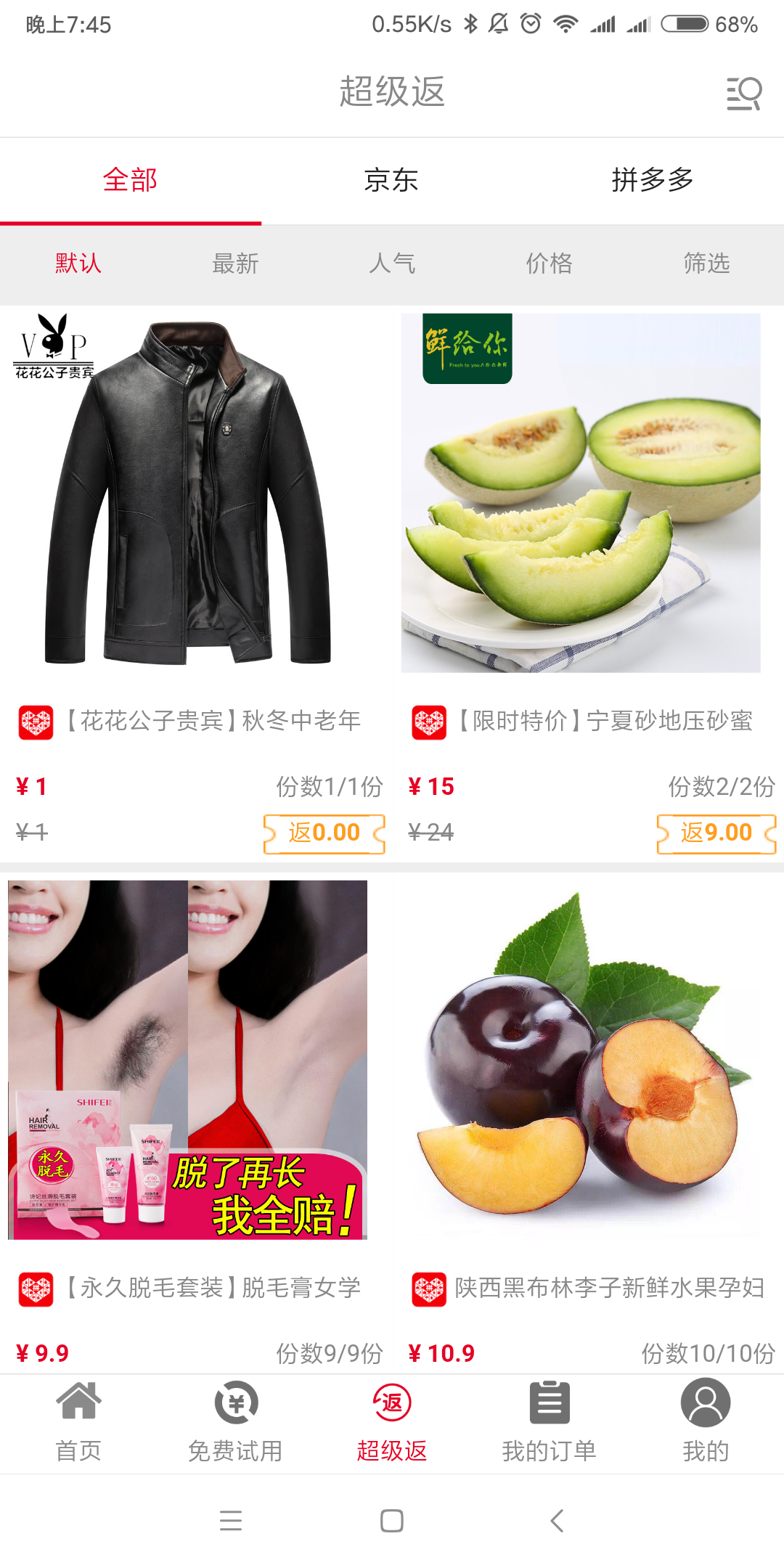784x1568 pixels.
Task: Sort by 最新
Action: pos(235,264)
